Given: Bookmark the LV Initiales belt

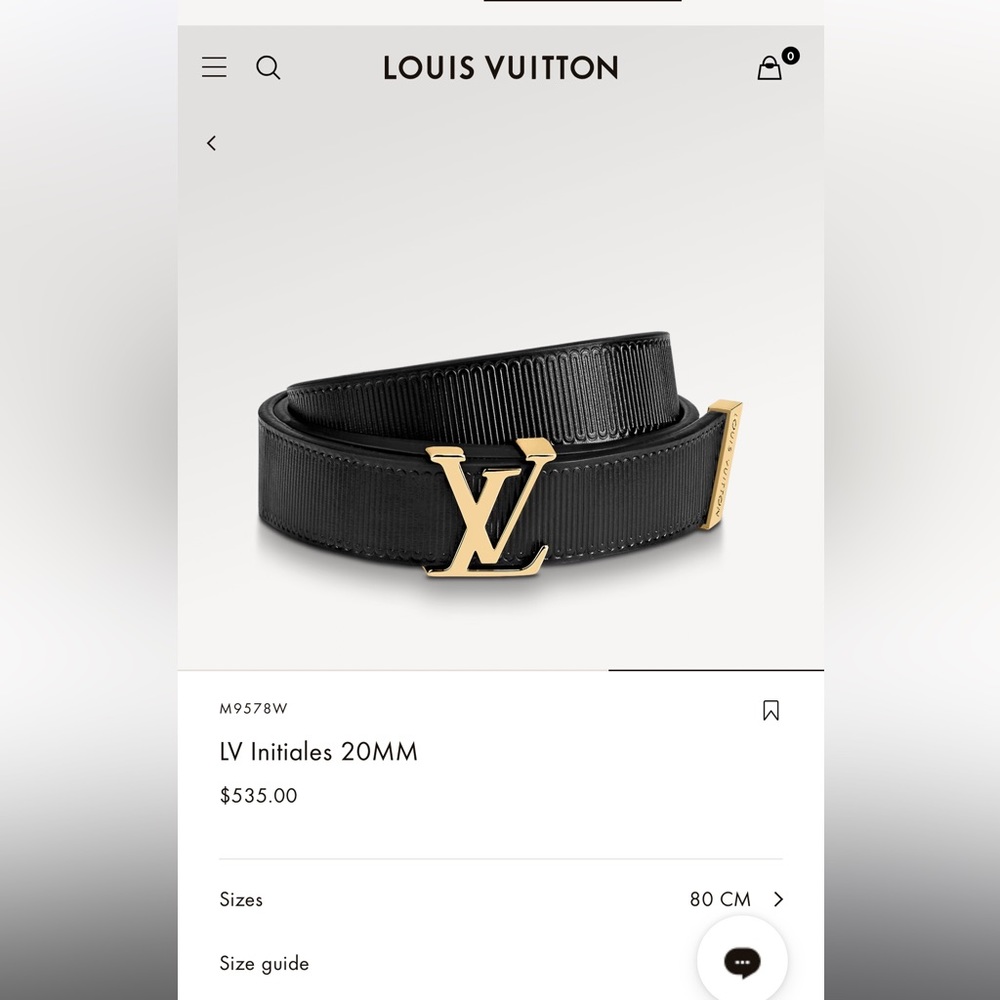Looking at the screenshot, I should [x=770, y=710].
